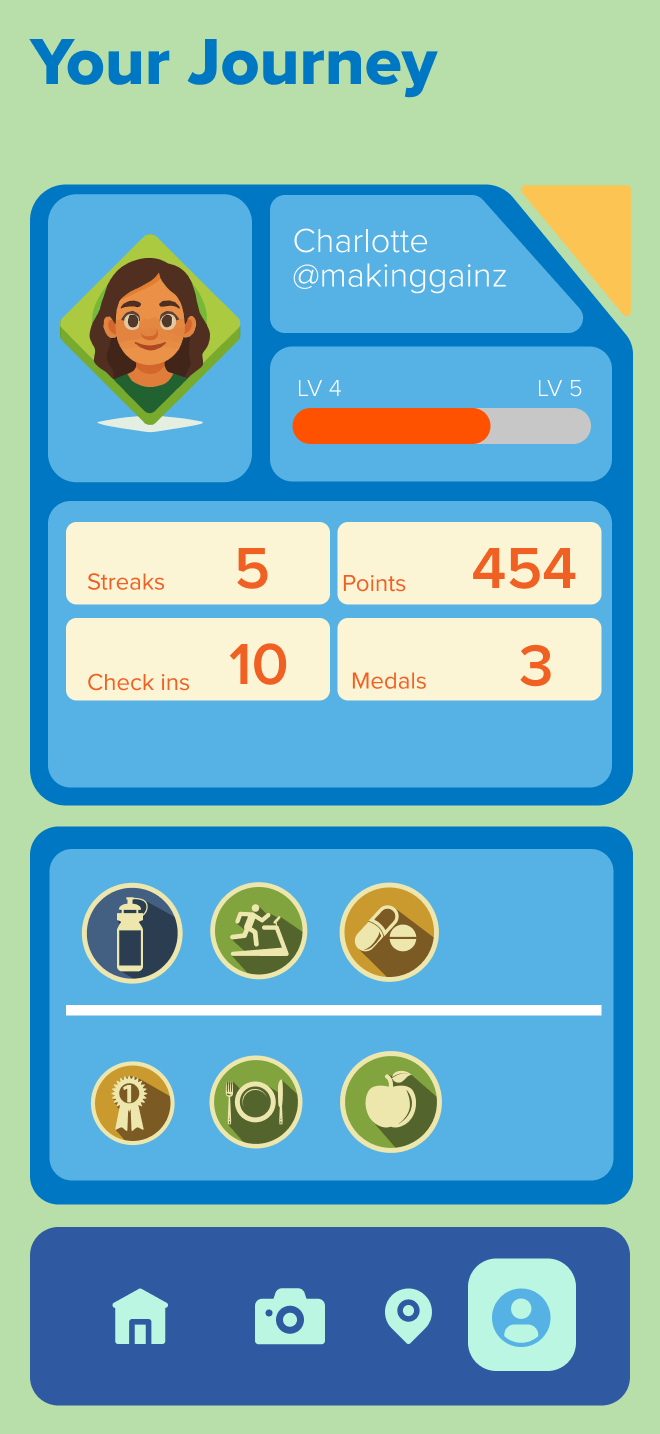Open the treadmill running badge
This screenshot has height=1434, width=660.
pos(259,932)
